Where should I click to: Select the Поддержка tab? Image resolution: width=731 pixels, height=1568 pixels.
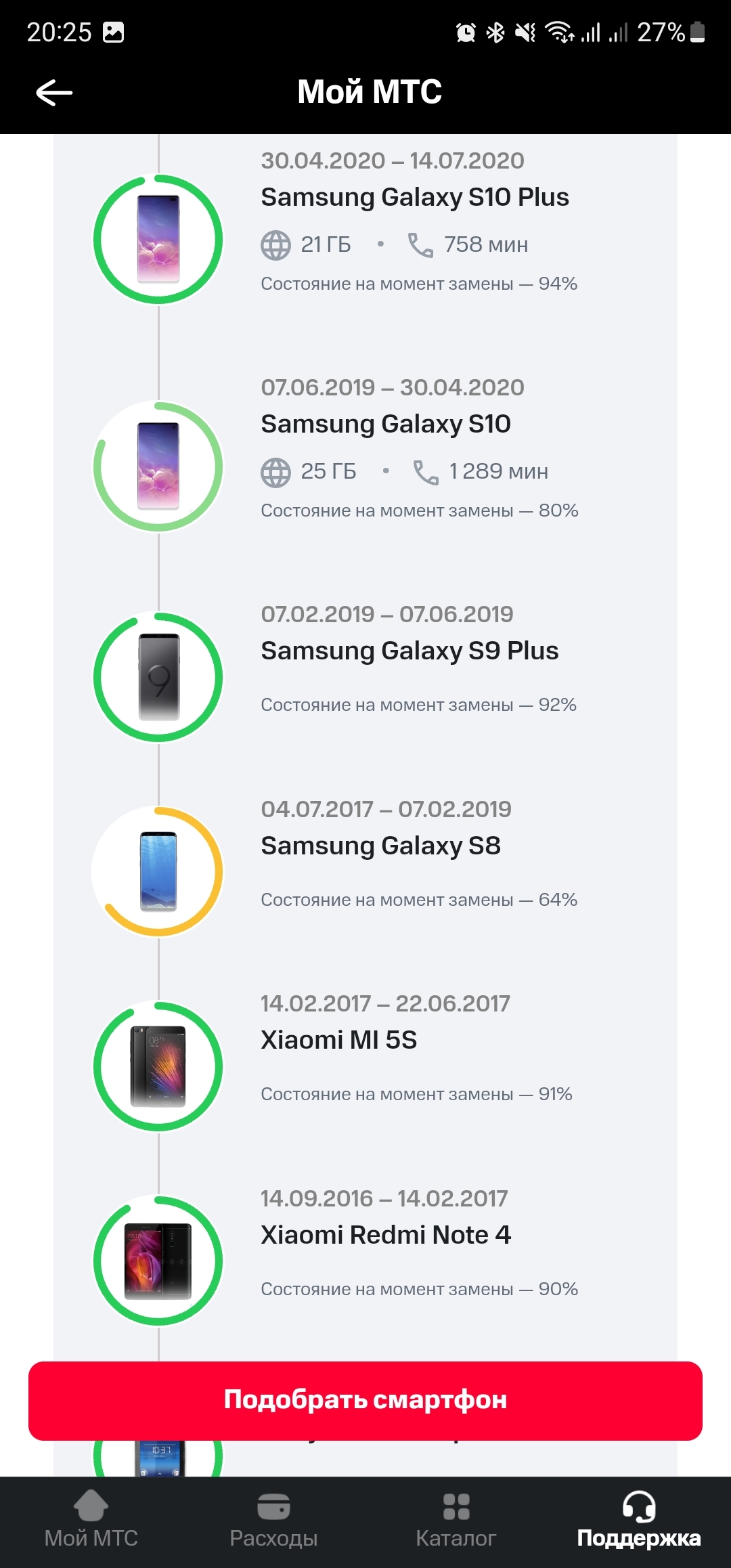click(x=638, y=1521)
